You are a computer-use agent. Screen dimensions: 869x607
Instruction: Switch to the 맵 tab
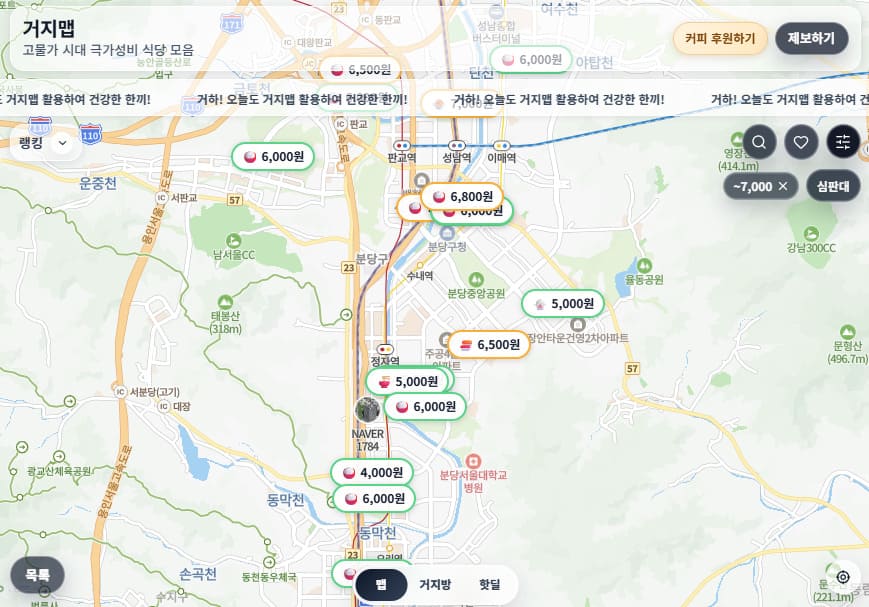(381, 584)
